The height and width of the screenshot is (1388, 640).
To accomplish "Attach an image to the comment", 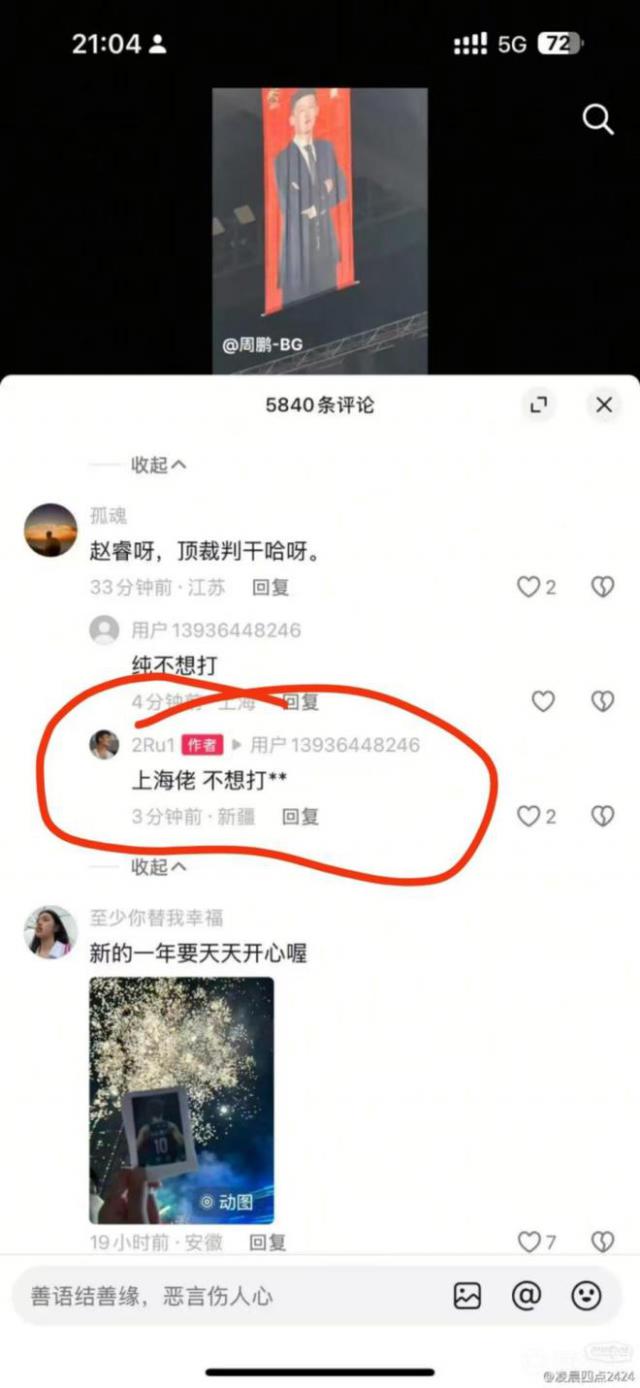I will 467,1296.
